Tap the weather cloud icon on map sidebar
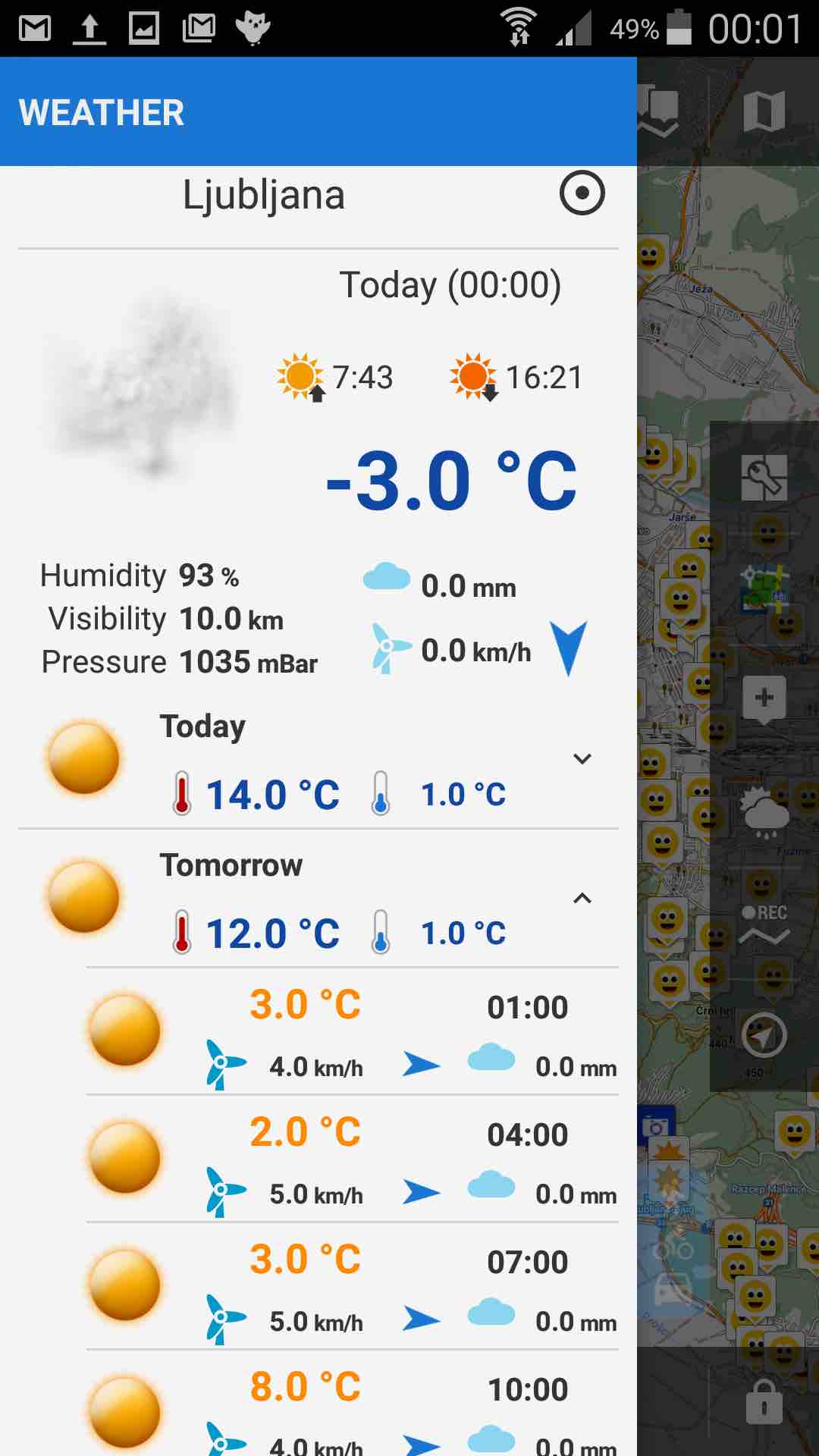Screen dimensions: 819x1456 764,811
